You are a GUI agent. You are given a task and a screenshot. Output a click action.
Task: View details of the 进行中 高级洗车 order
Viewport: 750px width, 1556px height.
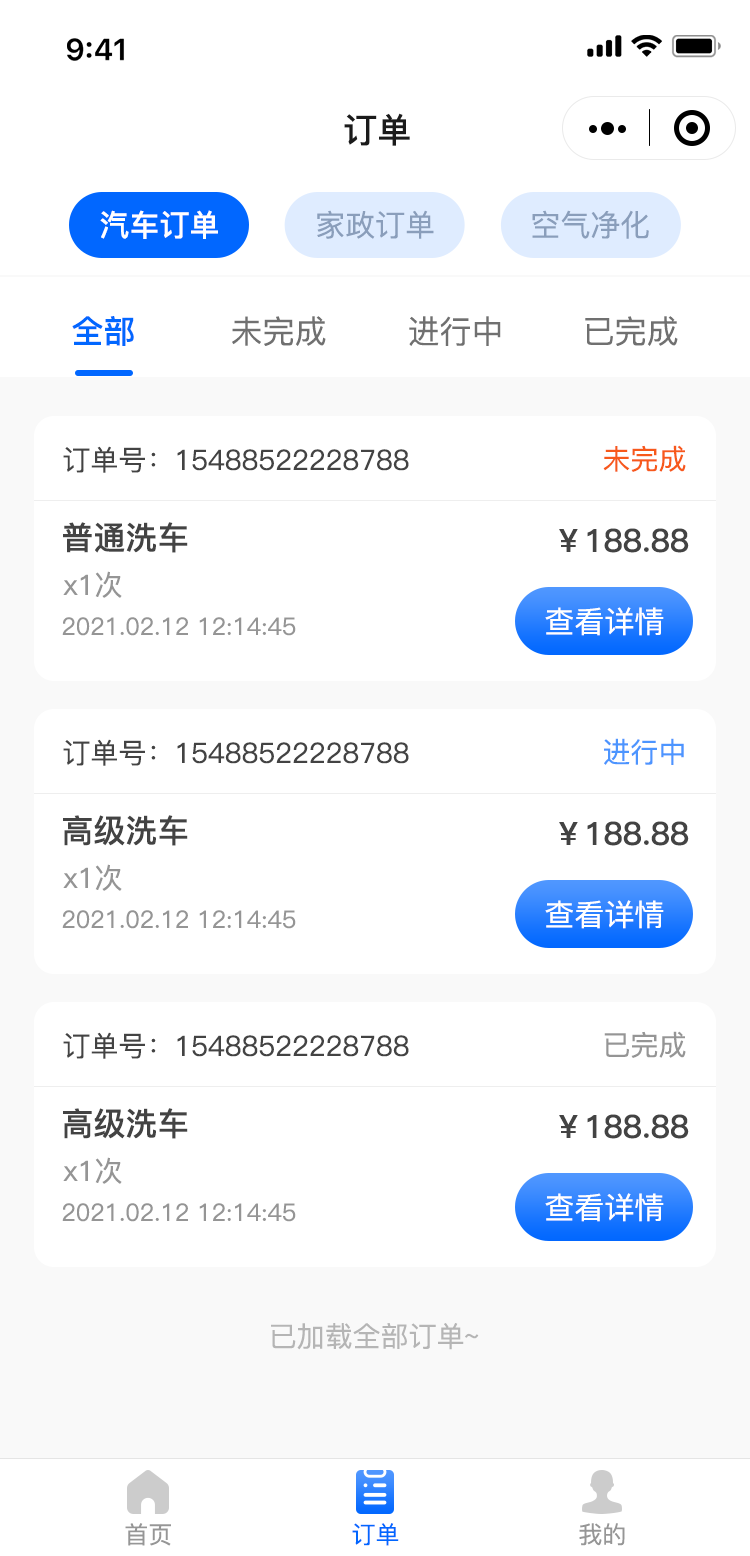[x=604, y=914]
